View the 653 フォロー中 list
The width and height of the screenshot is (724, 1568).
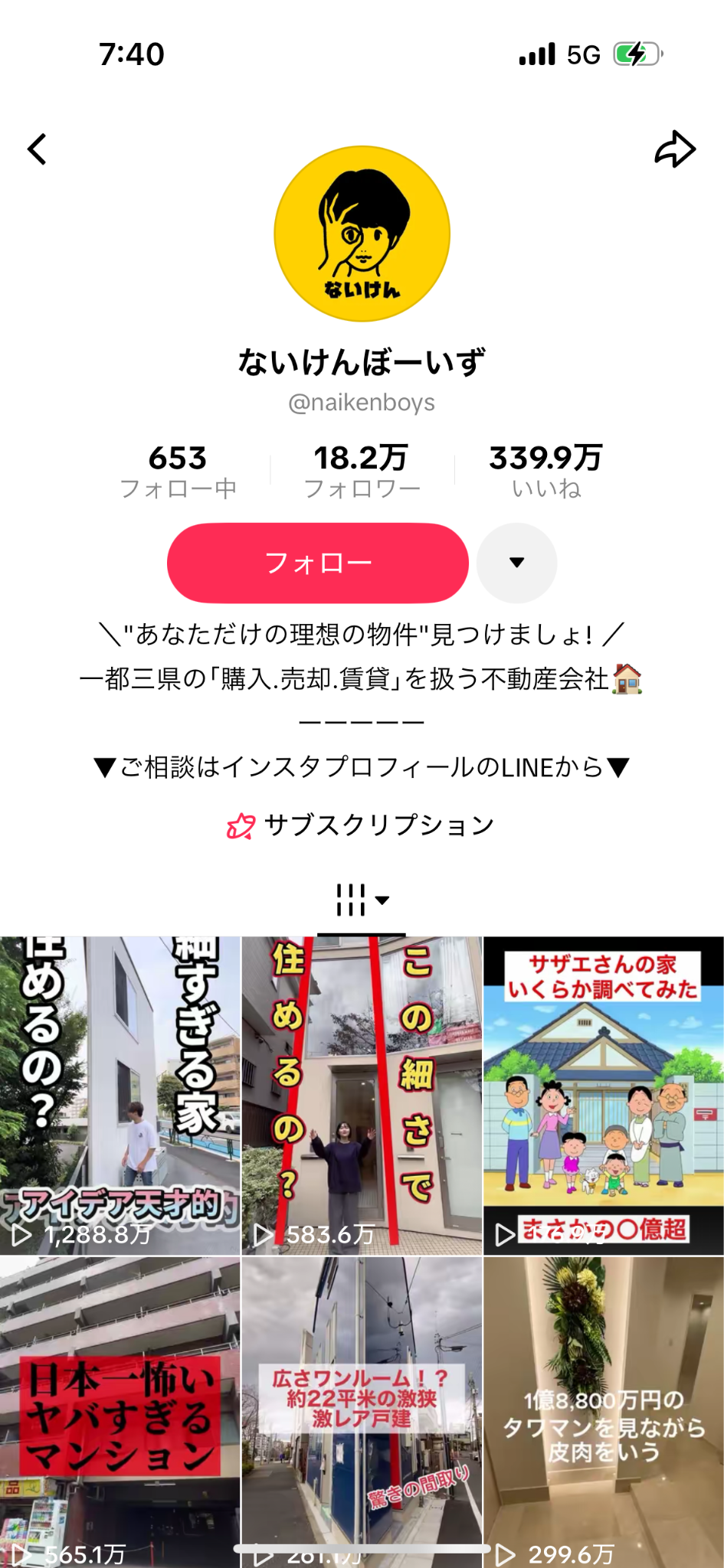pos(178,472)
